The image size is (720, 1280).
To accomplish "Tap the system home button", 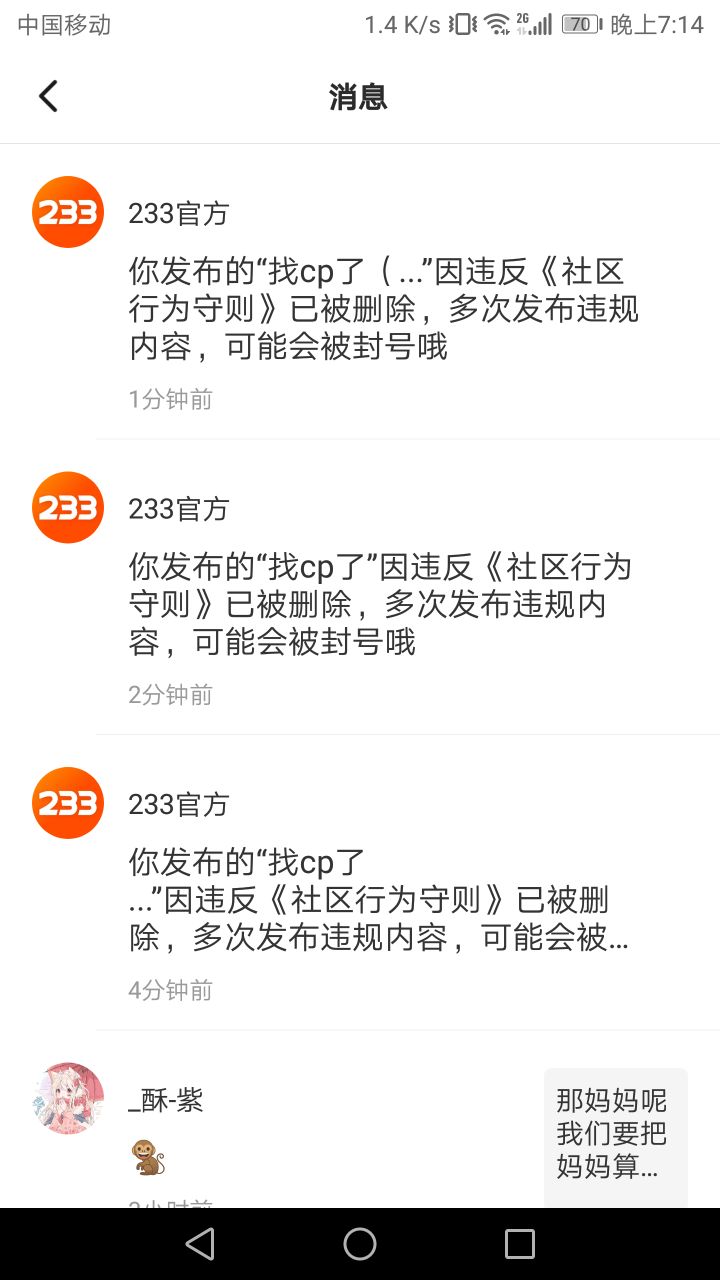I will [360, 1244].
